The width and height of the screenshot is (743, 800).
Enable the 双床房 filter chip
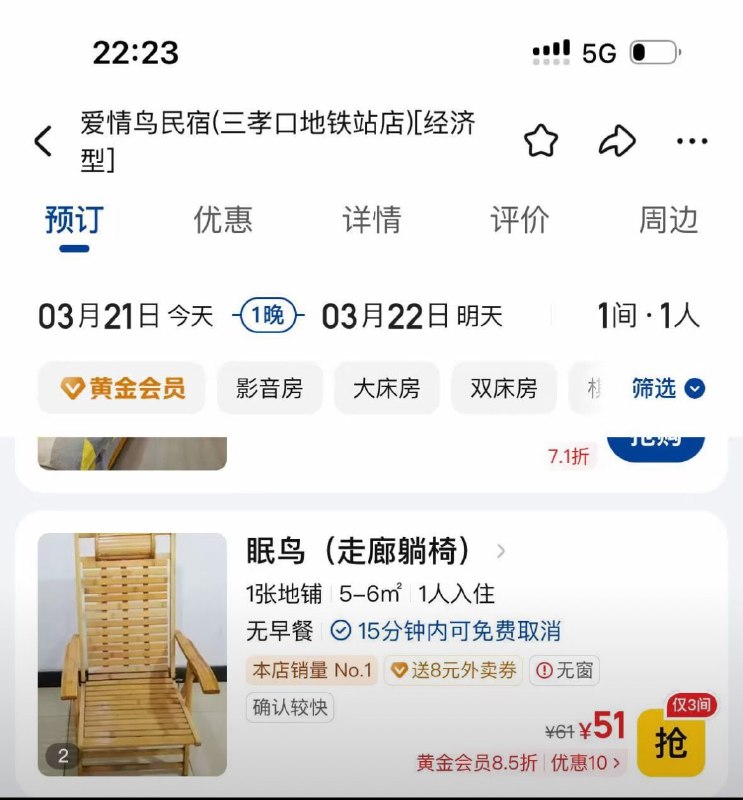[x=504, y=388]
